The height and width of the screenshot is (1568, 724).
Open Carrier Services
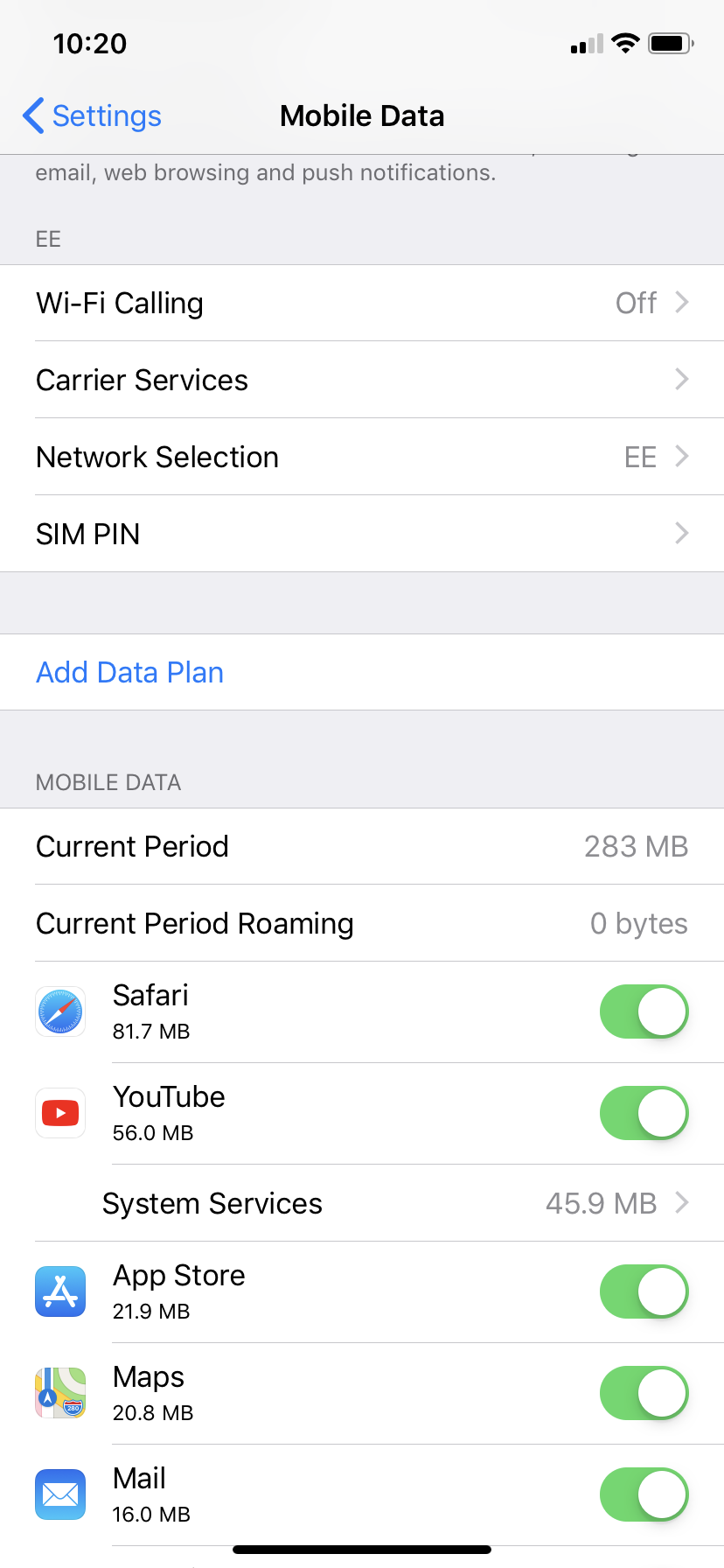pos(362,380)
